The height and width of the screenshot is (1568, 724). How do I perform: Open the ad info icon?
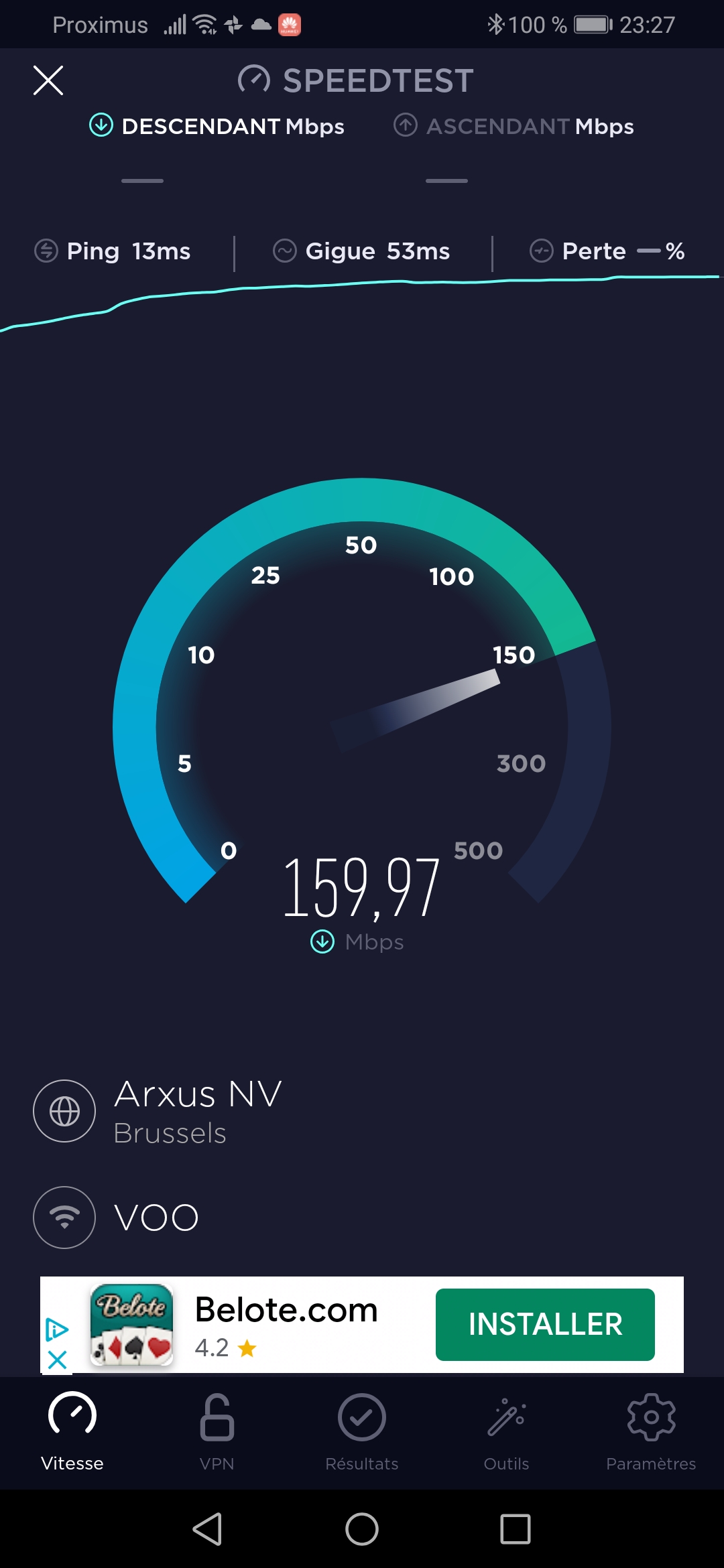(57, 1329)
